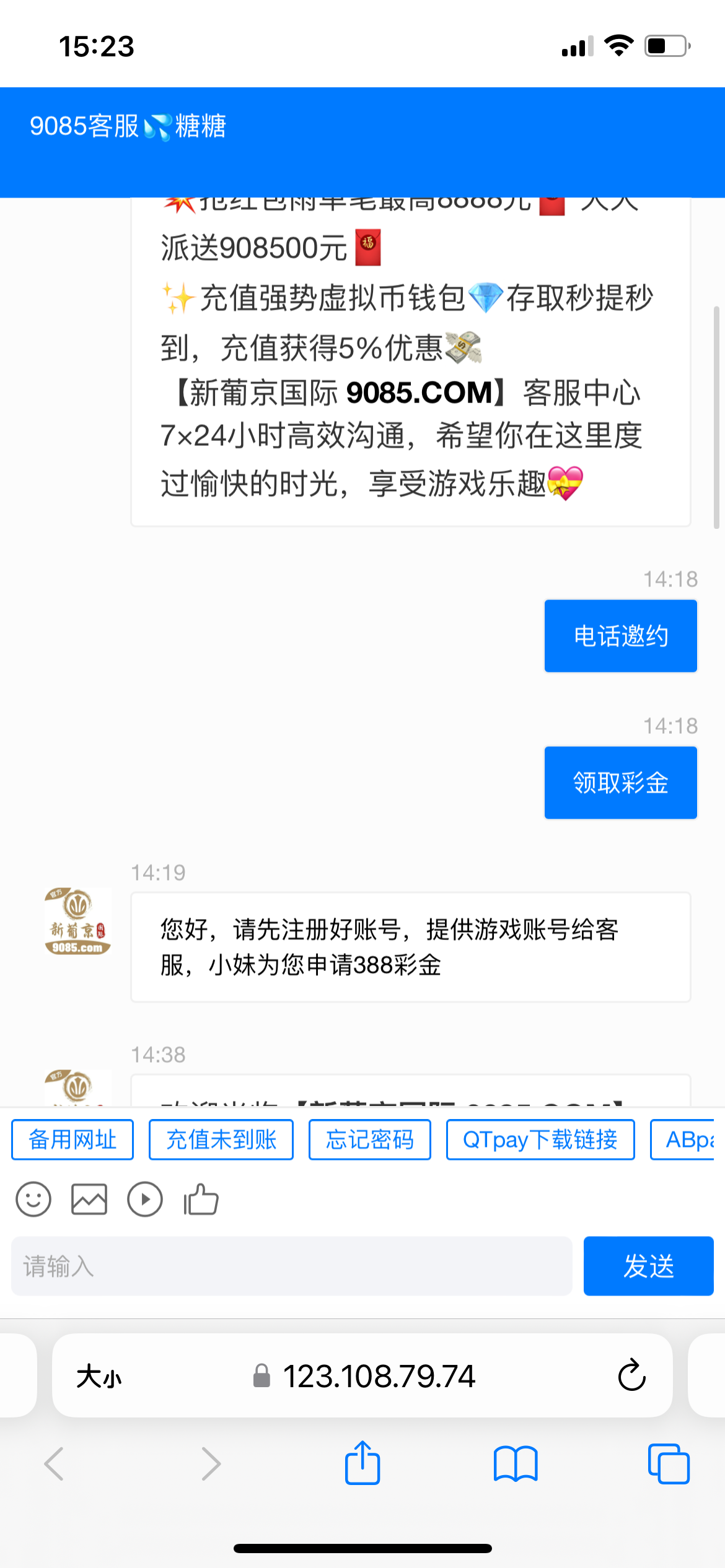
Task: Show all open Safari tabs
Action: pyautogui.click(x=668, y=1463)
